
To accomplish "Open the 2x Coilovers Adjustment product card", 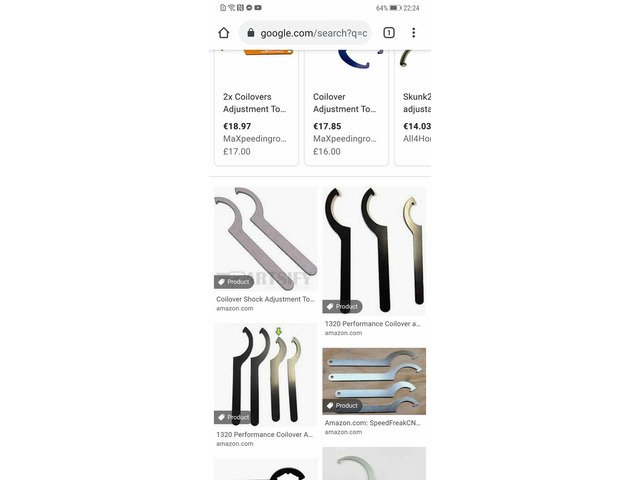I will click(x=256, y=108).
